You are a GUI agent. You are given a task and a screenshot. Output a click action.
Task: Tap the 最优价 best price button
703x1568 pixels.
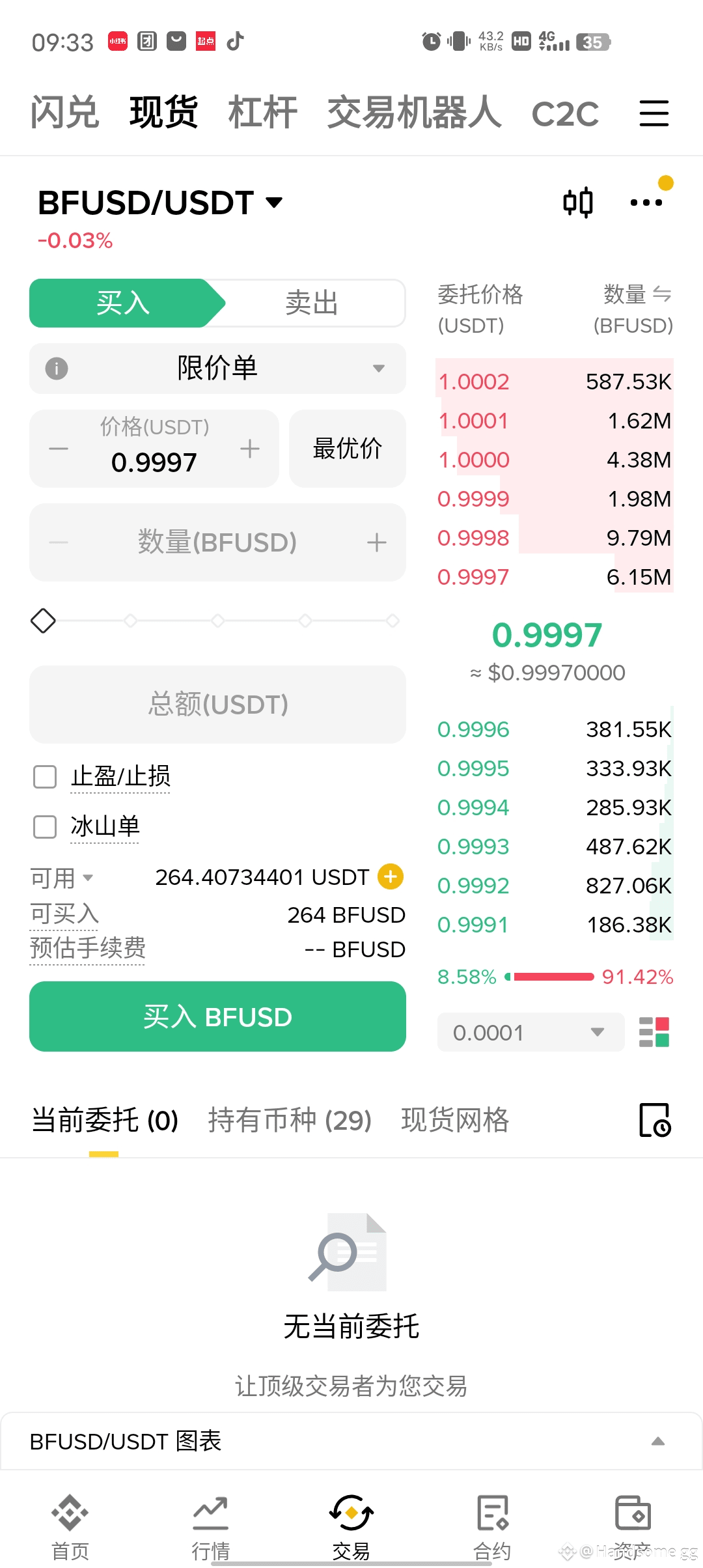(x=347, y=449)
